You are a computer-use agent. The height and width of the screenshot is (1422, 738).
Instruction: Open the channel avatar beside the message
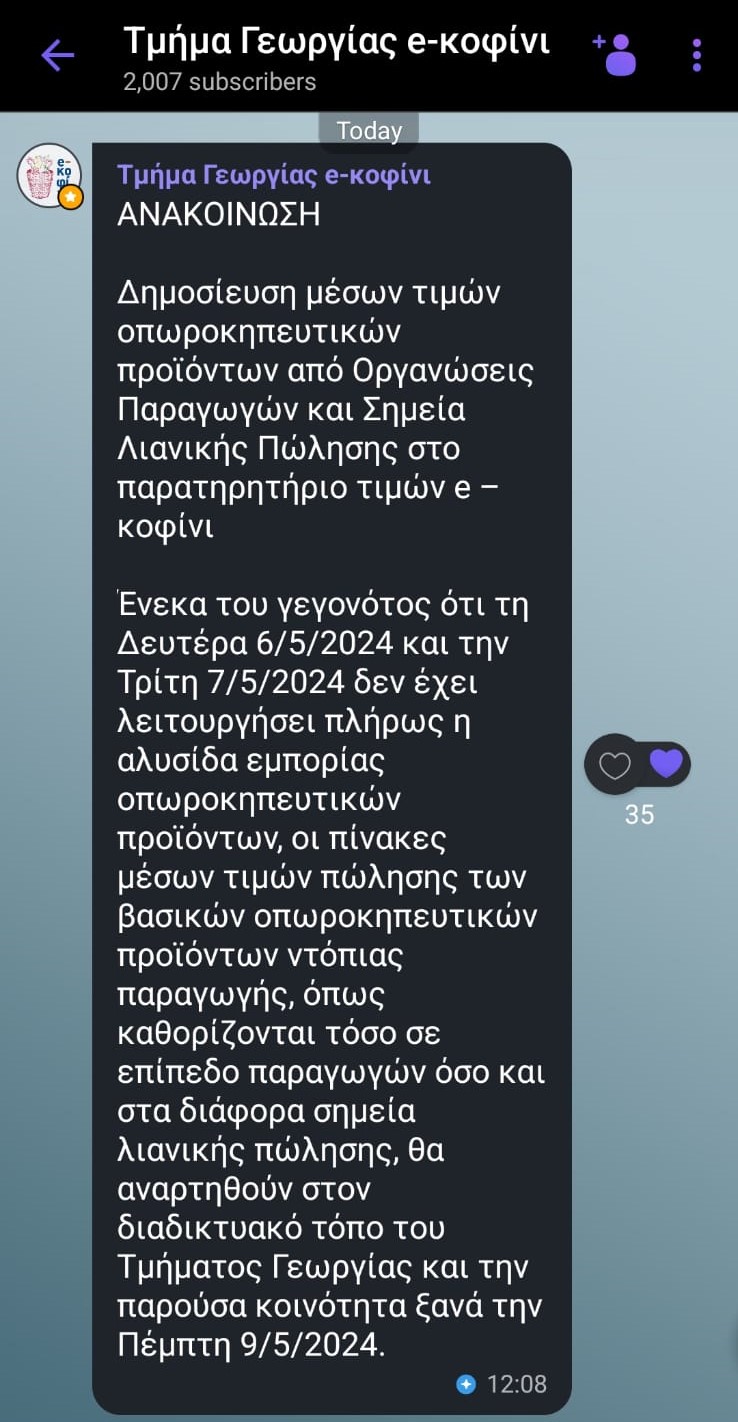pos(49,176)
